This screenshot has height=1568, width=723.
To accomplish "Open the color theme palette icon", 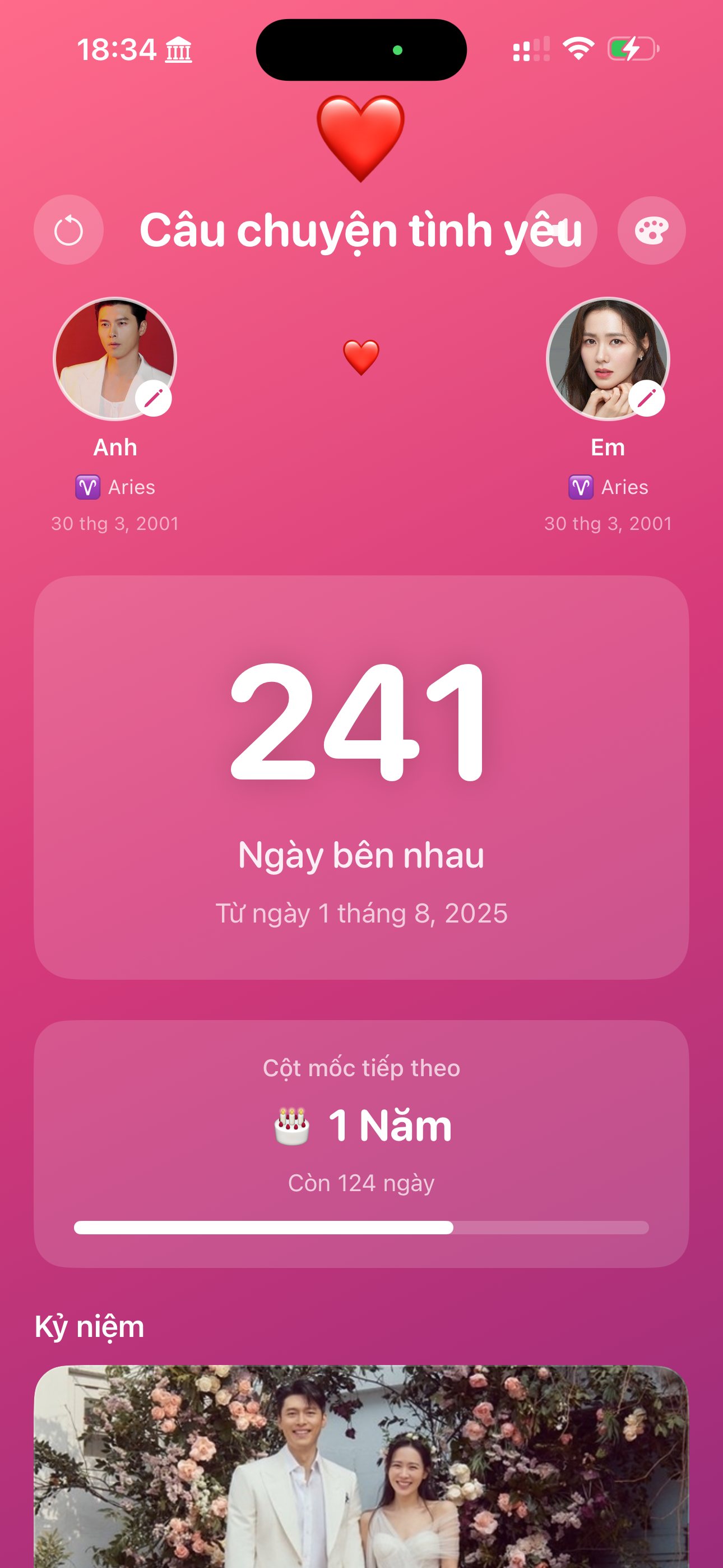I will 651,230.
